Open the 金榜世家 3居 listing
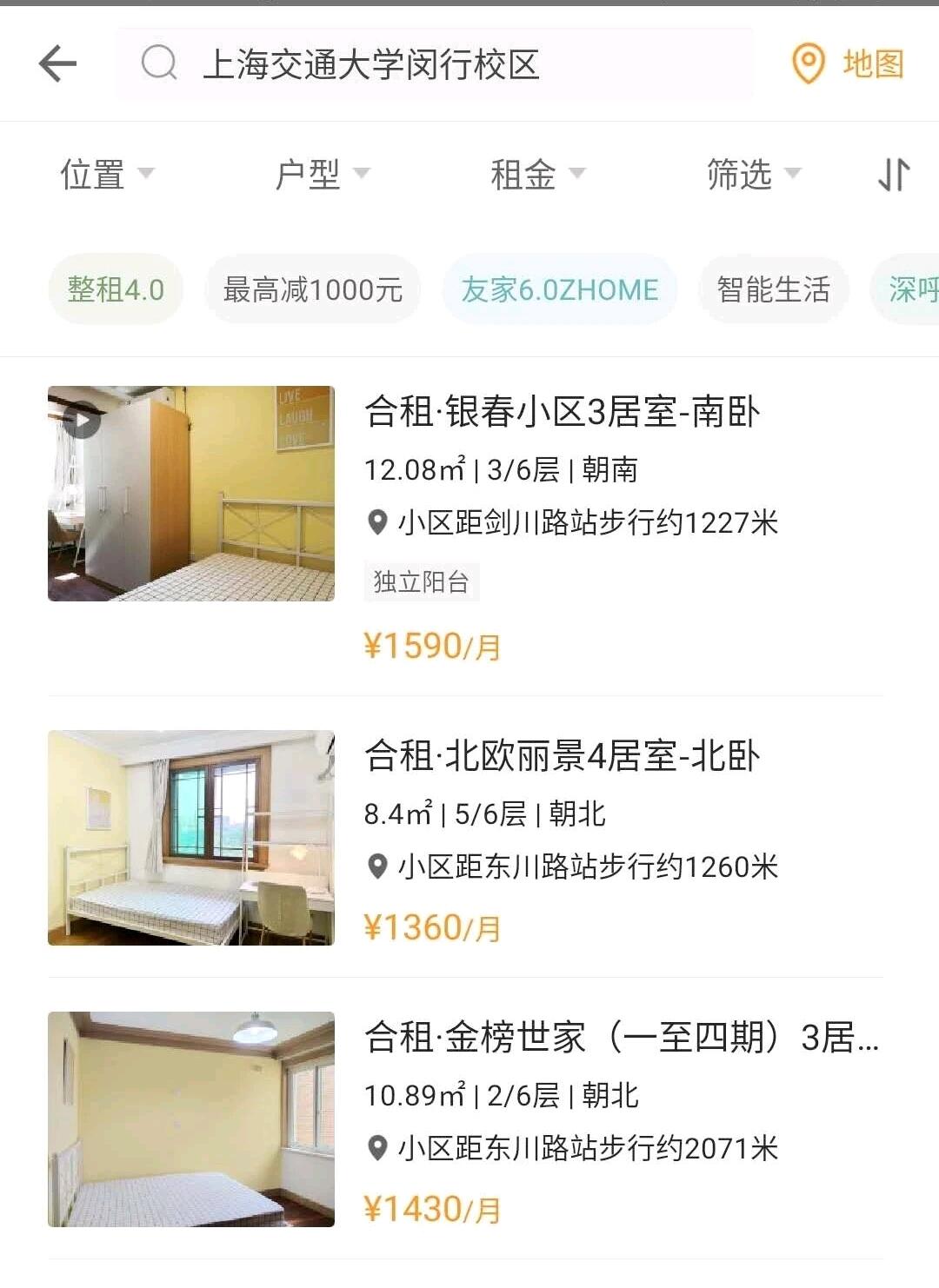Screen dimensions: 939x1288 465,1119
